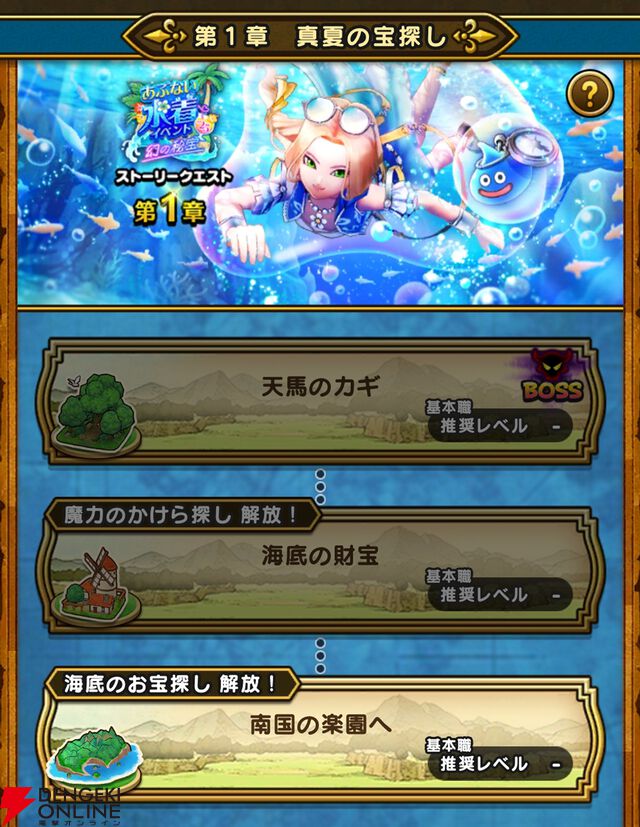Open the 海底の財宝 quest
The width and height of the screenshot is (640, 827).
(320, 571)
